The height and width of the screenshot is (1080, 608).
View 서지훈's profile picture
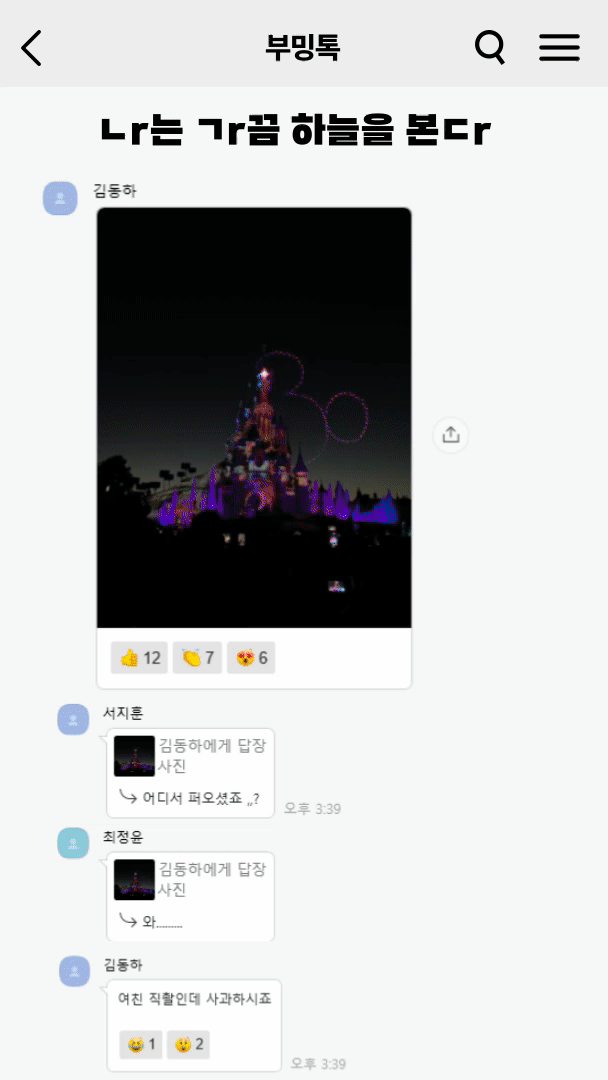pos(73,719)
